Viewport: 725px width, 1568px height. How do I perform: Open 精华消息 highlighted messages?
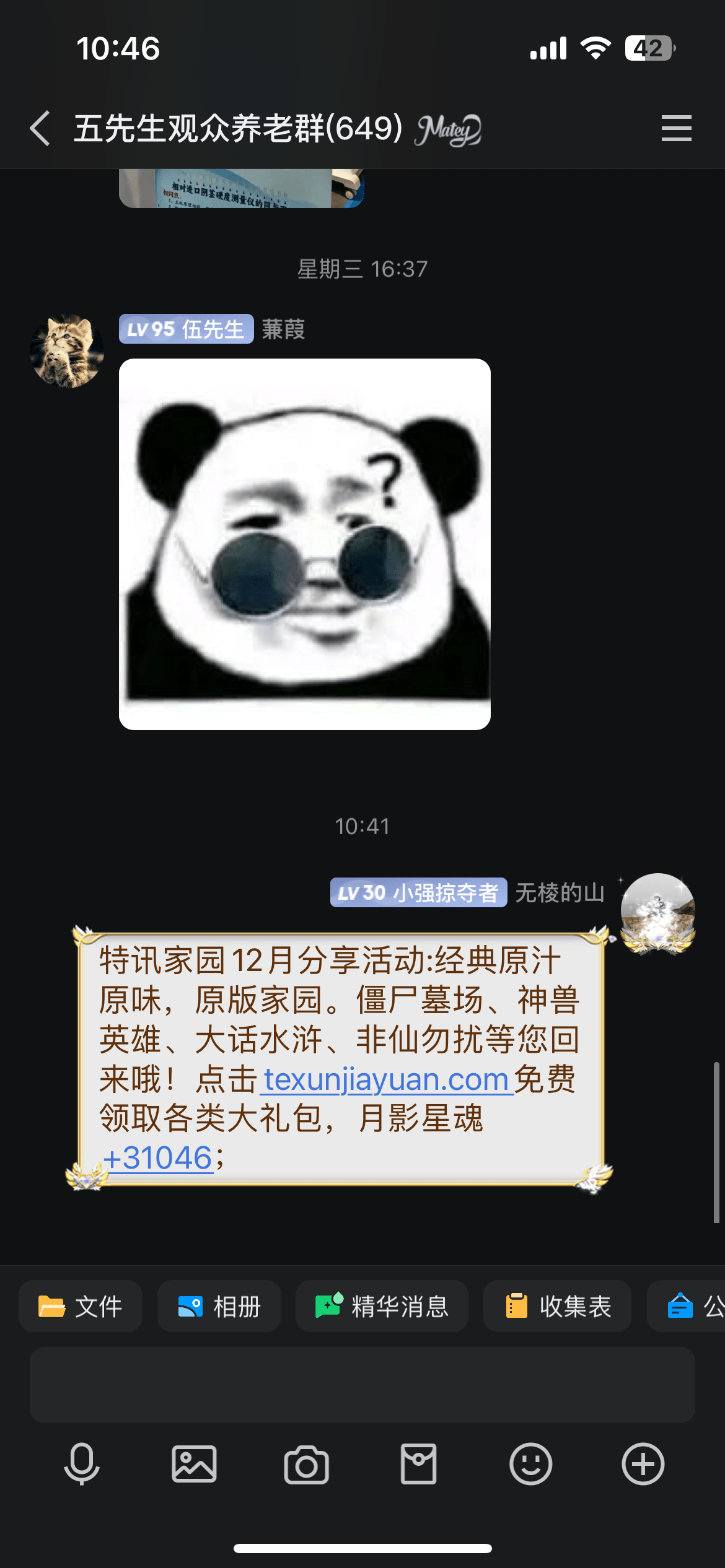click(382, 1307)
